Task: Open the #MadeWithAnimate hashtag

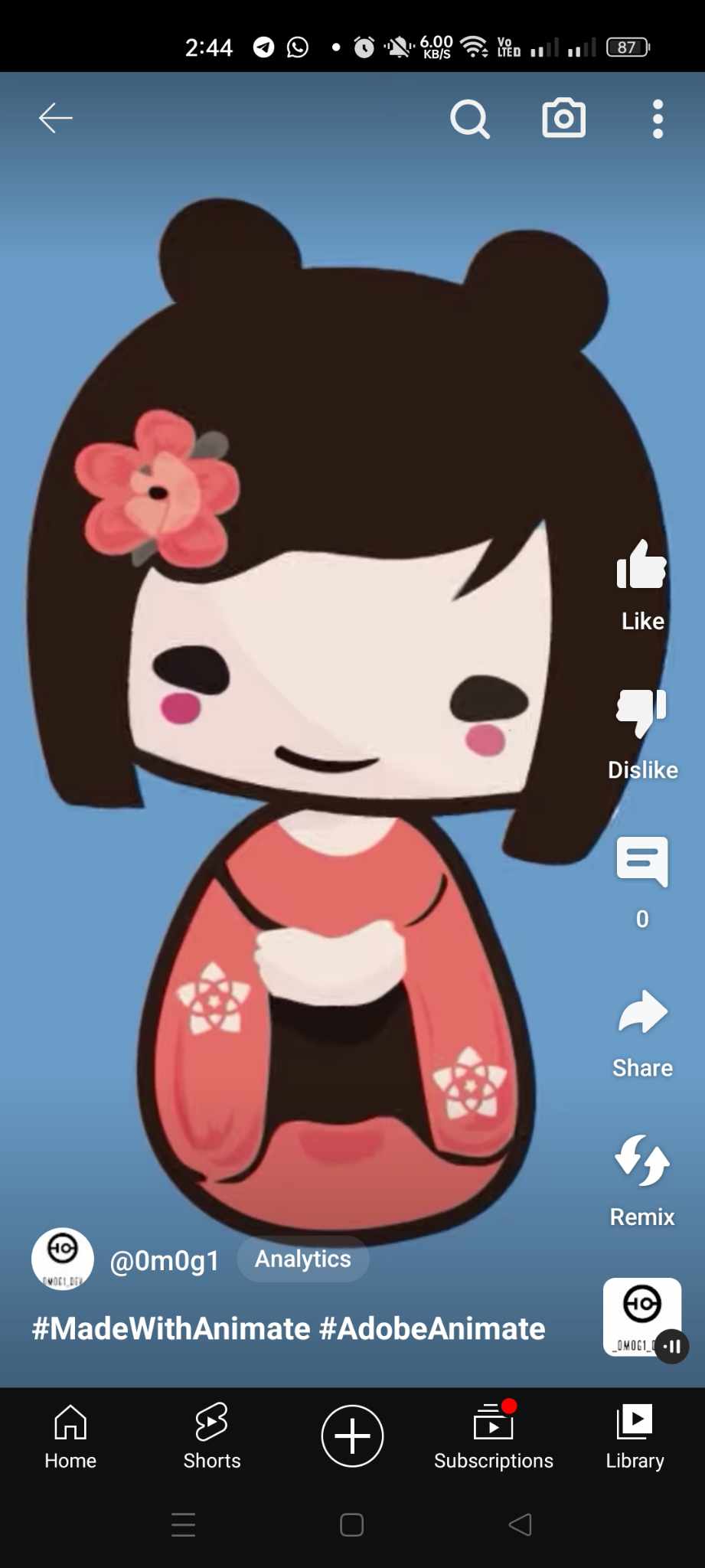Action: (x=171, y=1329)
